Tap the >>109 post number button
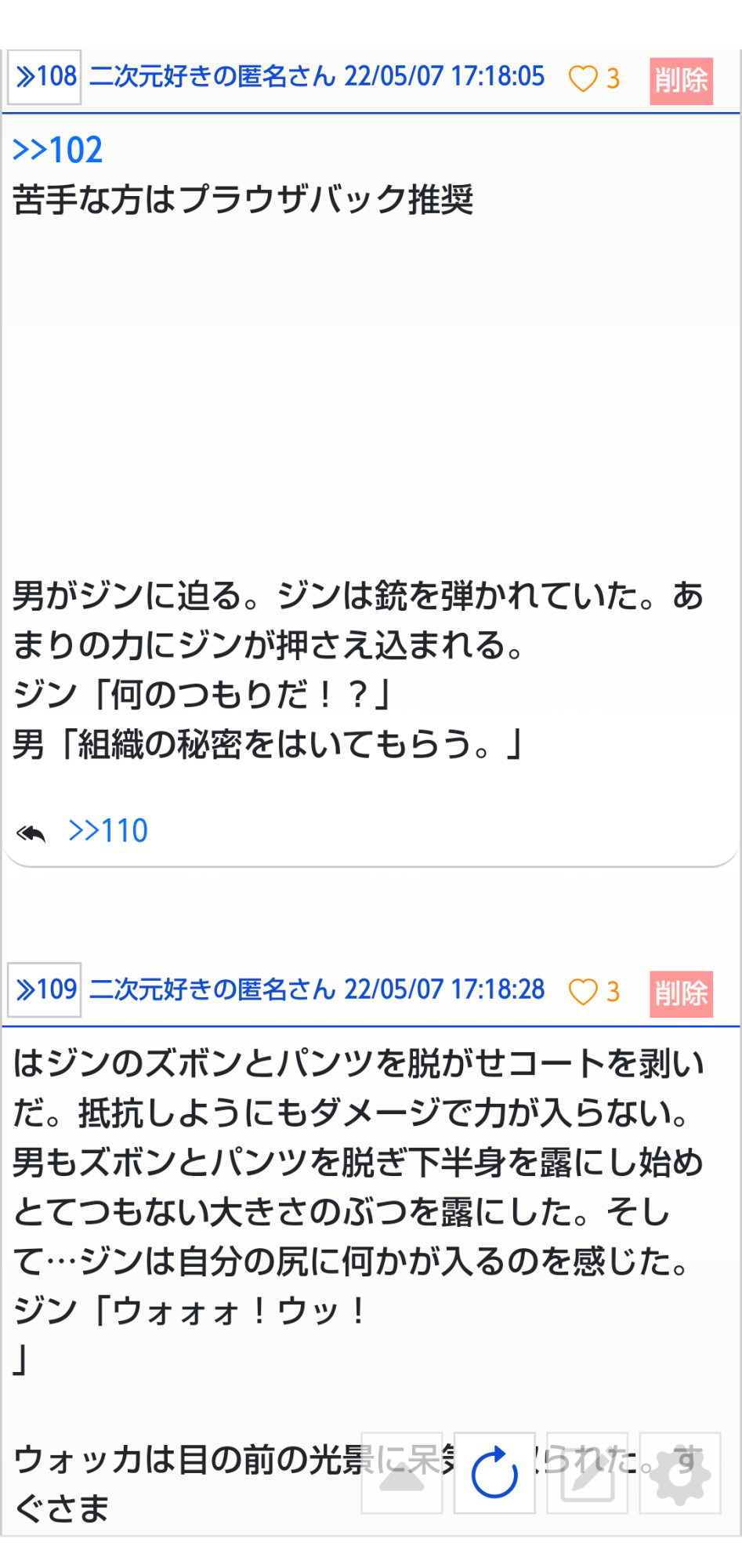742x1568 pixels. coord(45,989)
